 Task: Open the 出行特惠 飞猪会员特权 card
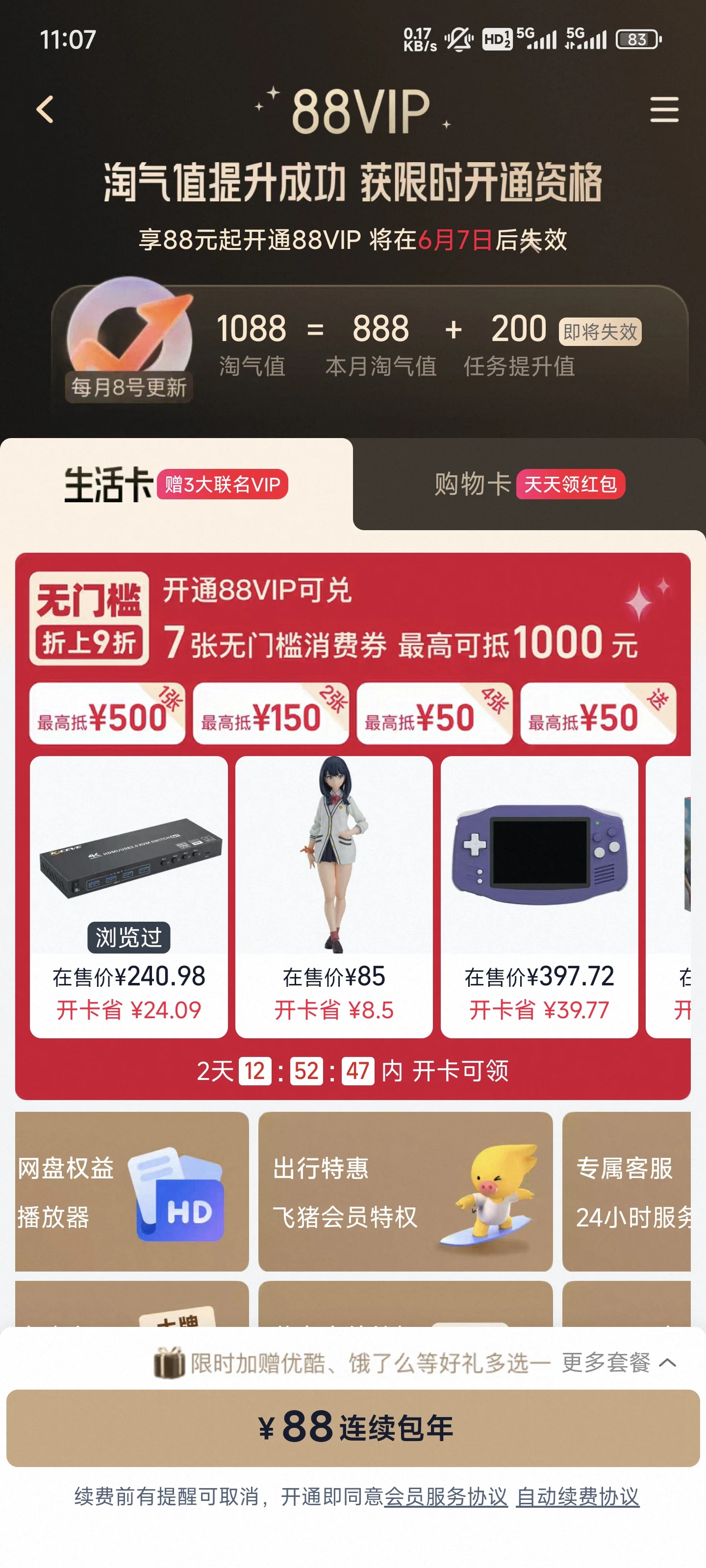coord(405,1191)
